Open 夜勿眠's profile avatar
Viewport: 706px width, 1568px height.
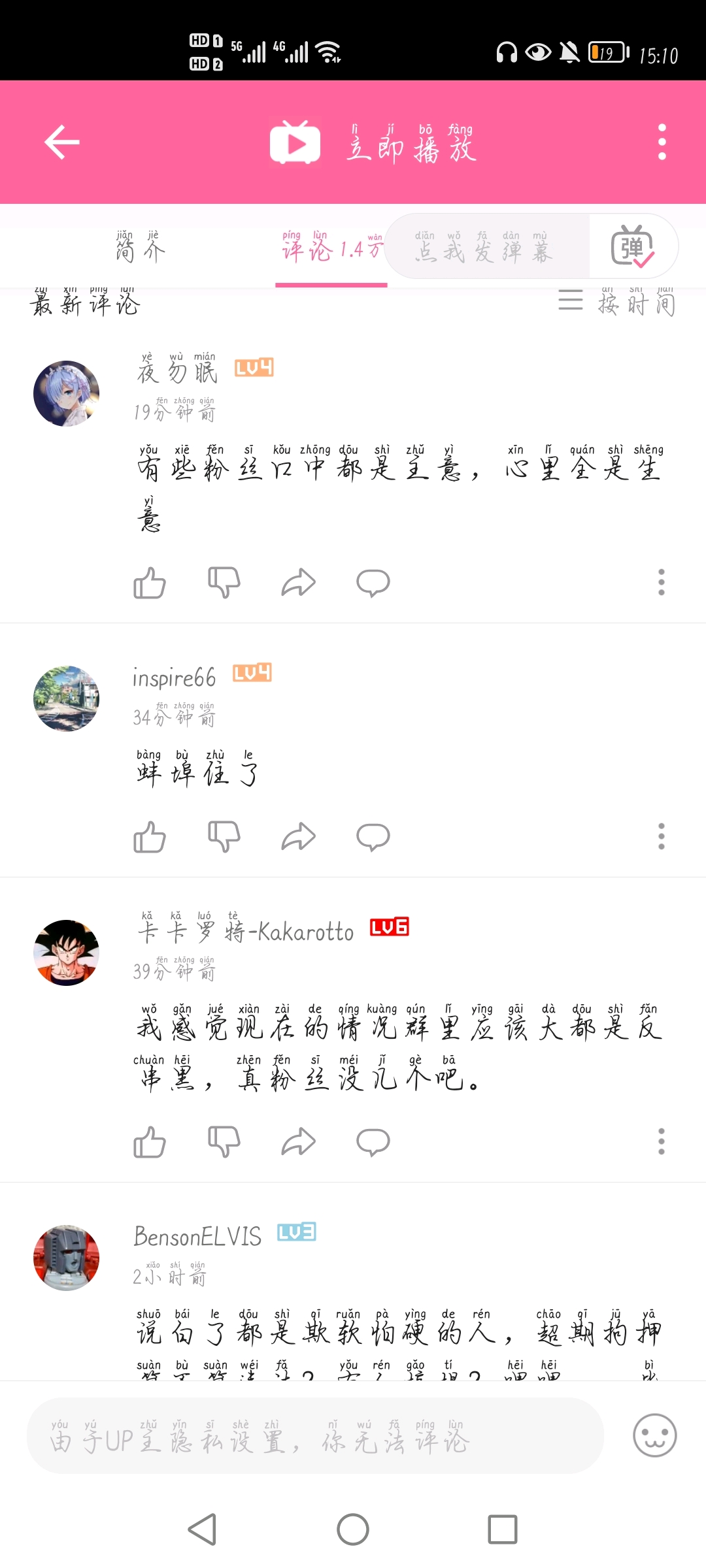pyautogui.click(x=66, y=393)
